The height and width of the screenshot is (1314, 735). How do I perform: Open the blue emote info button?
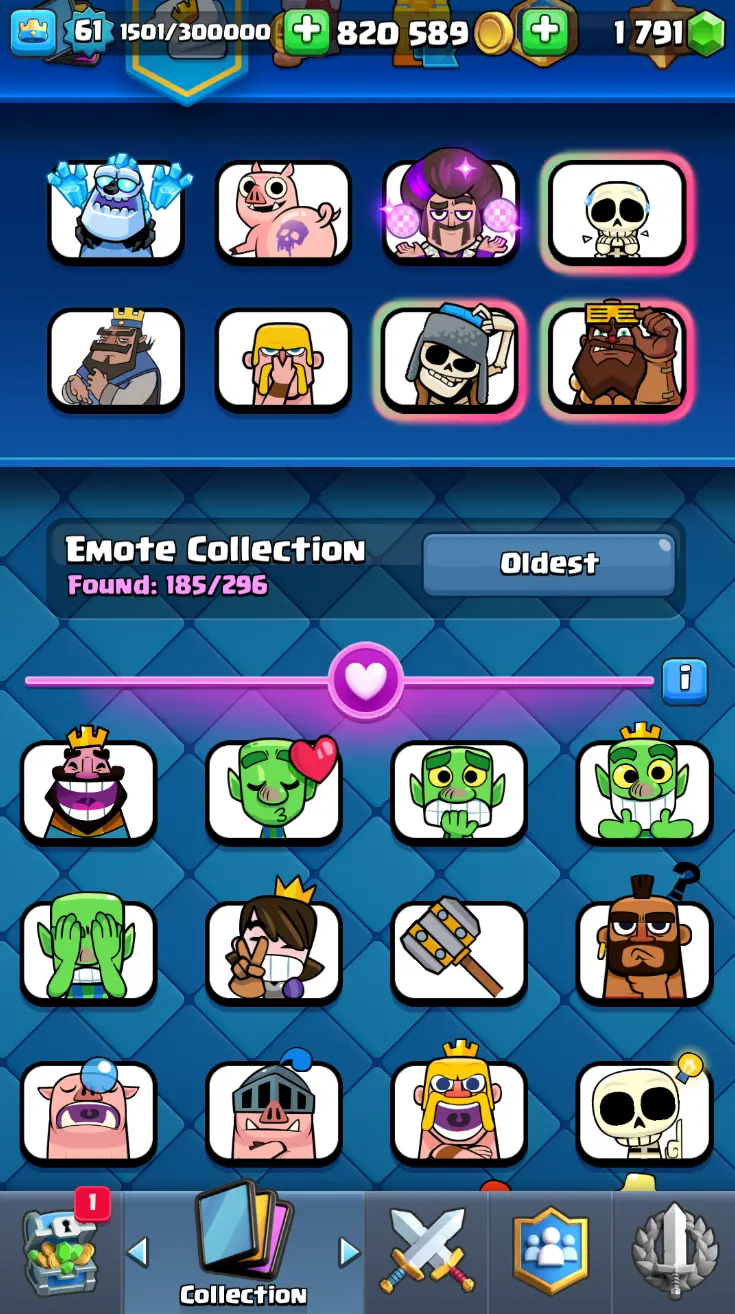point(685,681)
